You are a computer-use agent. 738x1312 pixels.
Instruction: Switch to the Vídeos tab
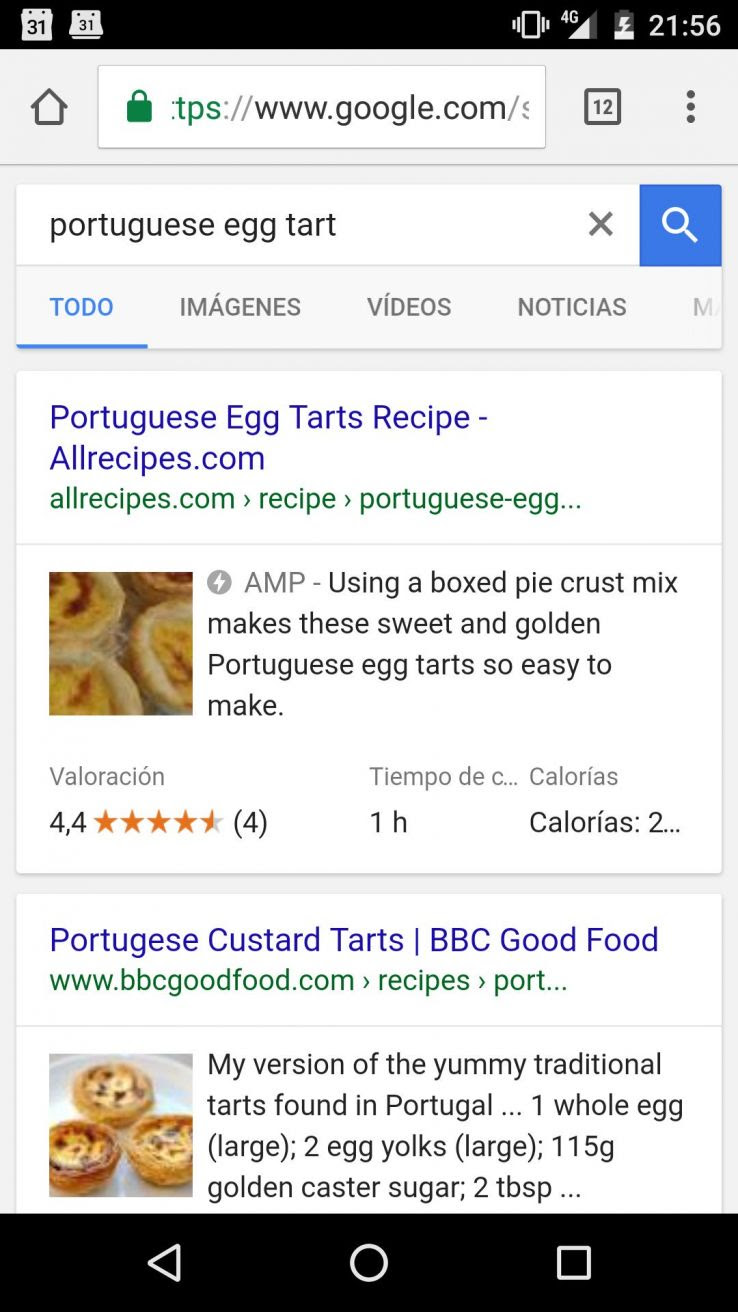tap(409, 307)
